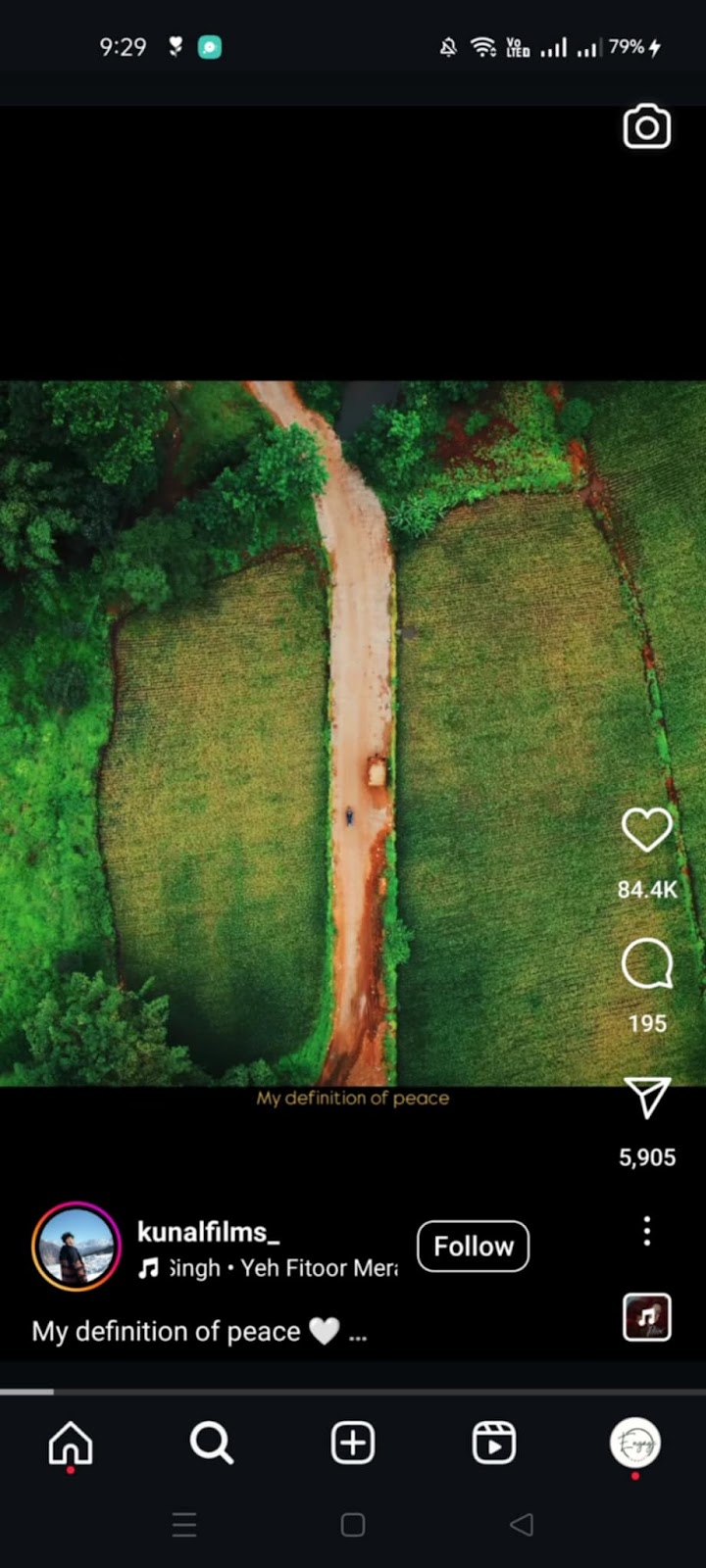Switch to the Search tab
The width and height of the screenshot is (706, 1568).
point(212,1443)
